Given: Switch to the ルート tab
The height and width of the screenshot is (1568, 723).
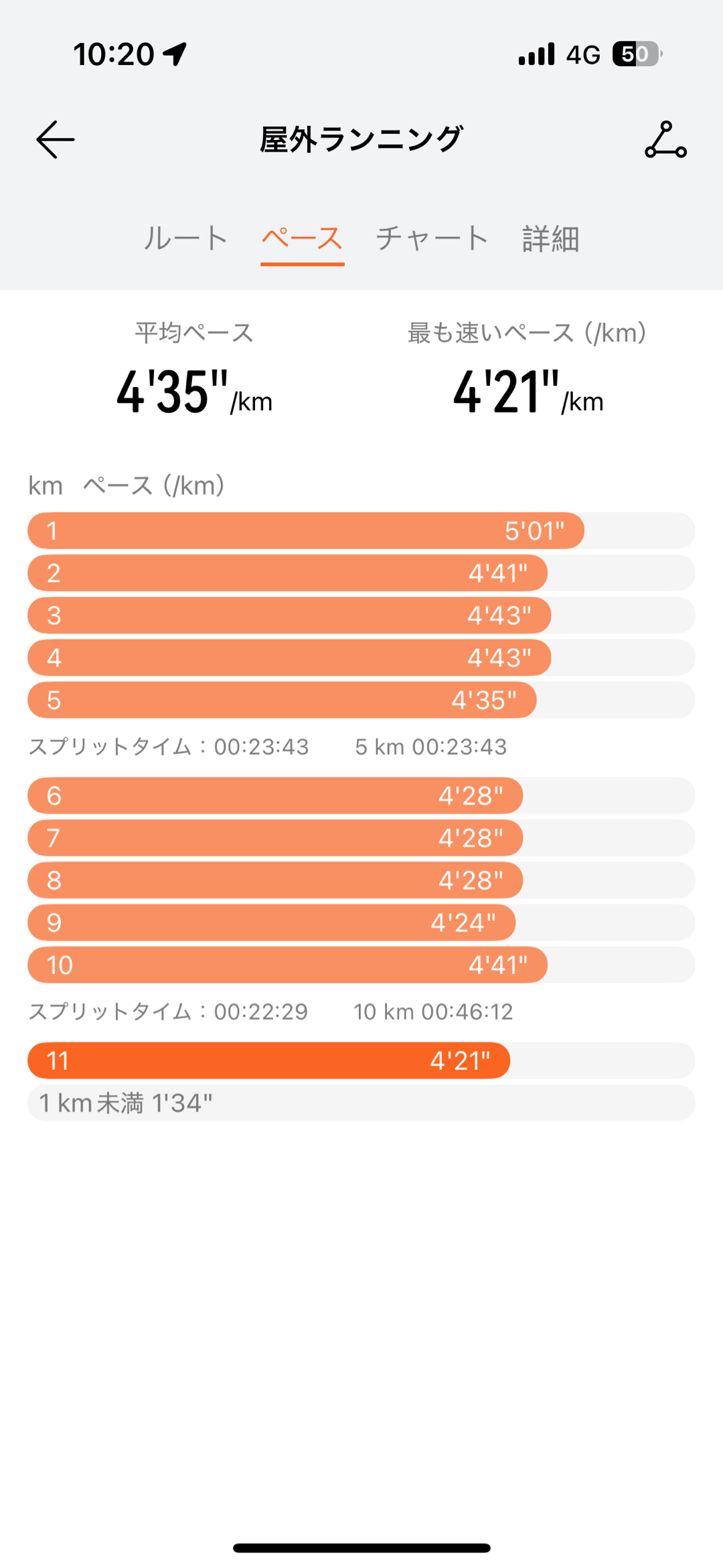Looking at the screenshot, I should click(x=185, y=238).
